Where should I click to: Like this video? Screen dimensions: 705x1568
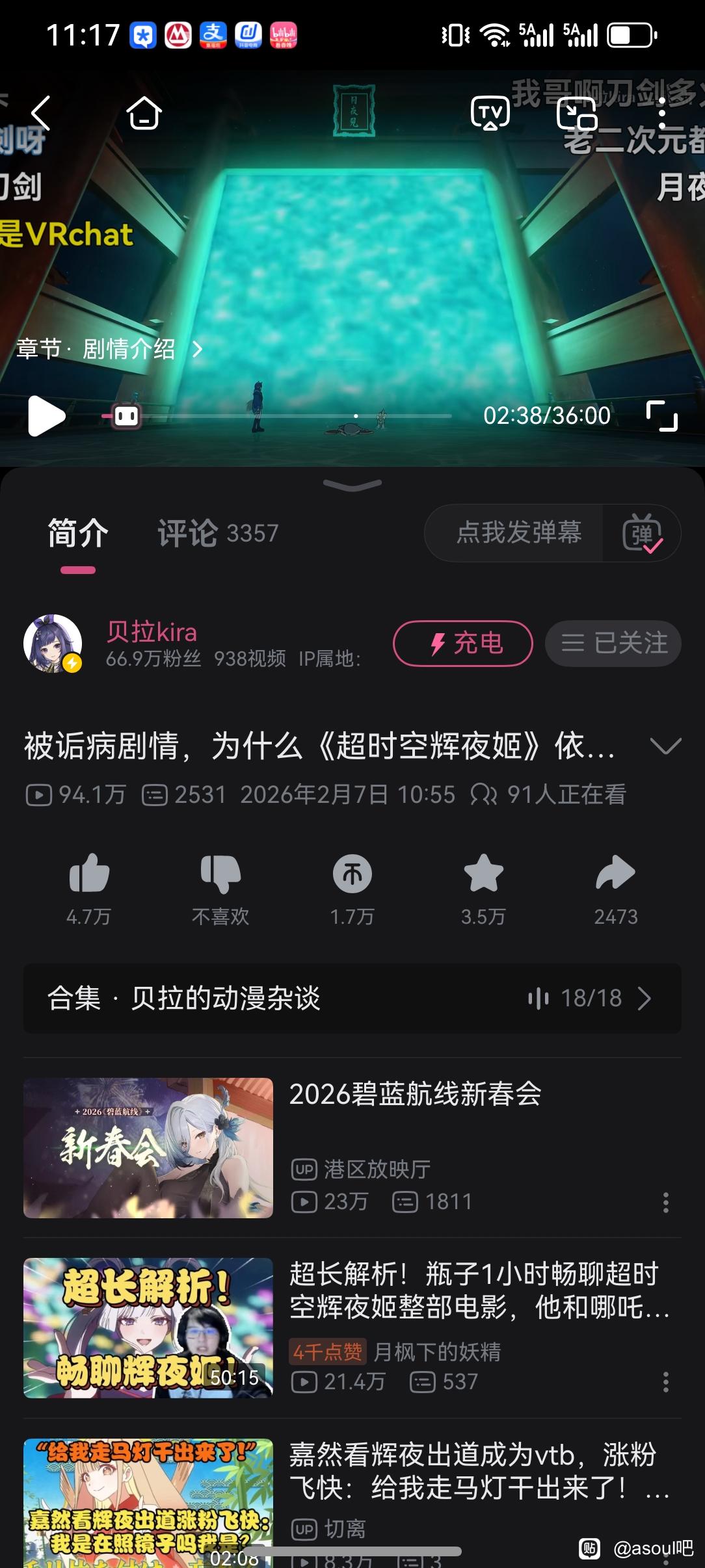click(89, 873)
